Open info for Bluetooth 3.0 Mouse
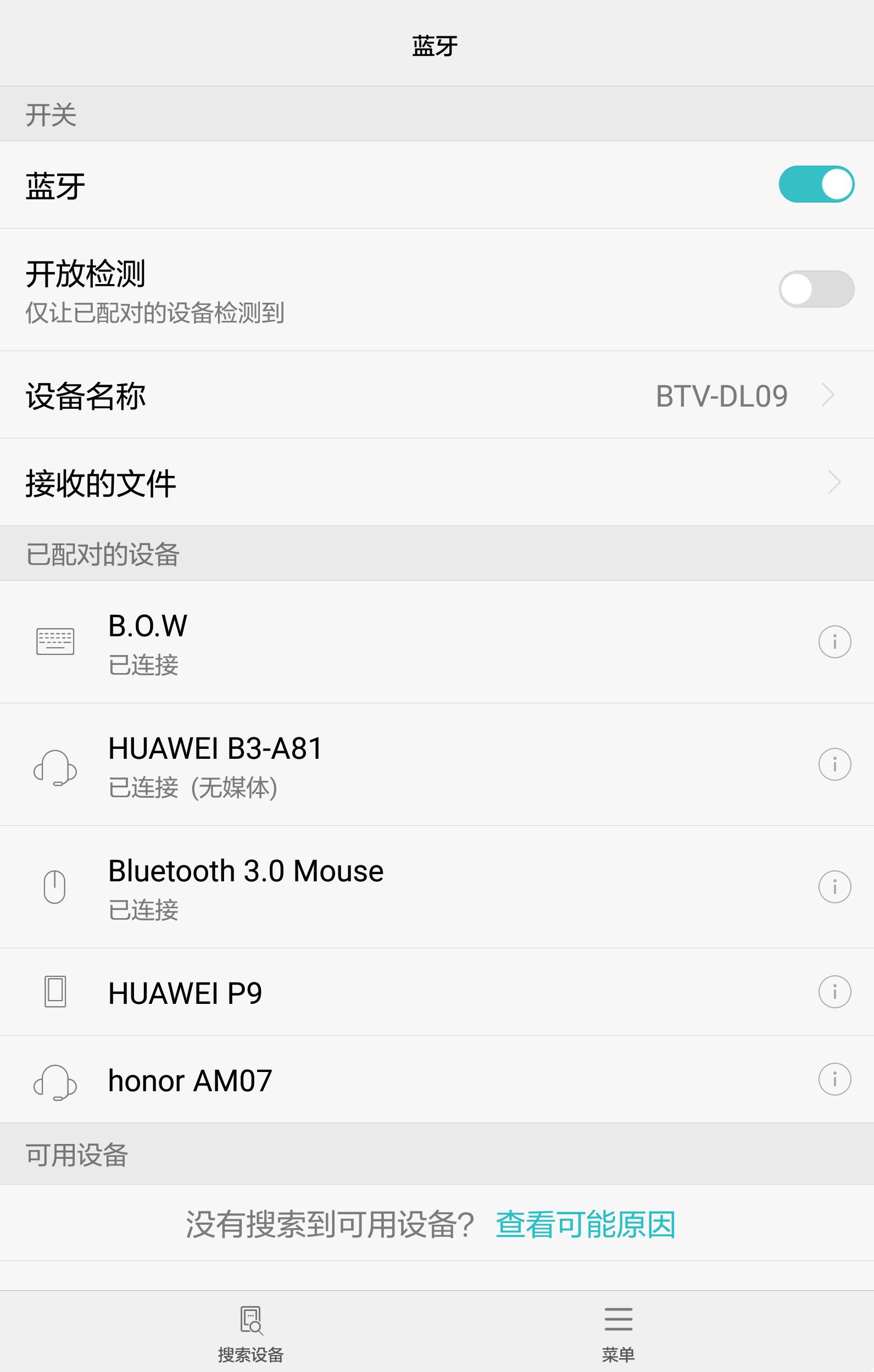The width and height of the screenshot is (874, 1372). [834, 887]
